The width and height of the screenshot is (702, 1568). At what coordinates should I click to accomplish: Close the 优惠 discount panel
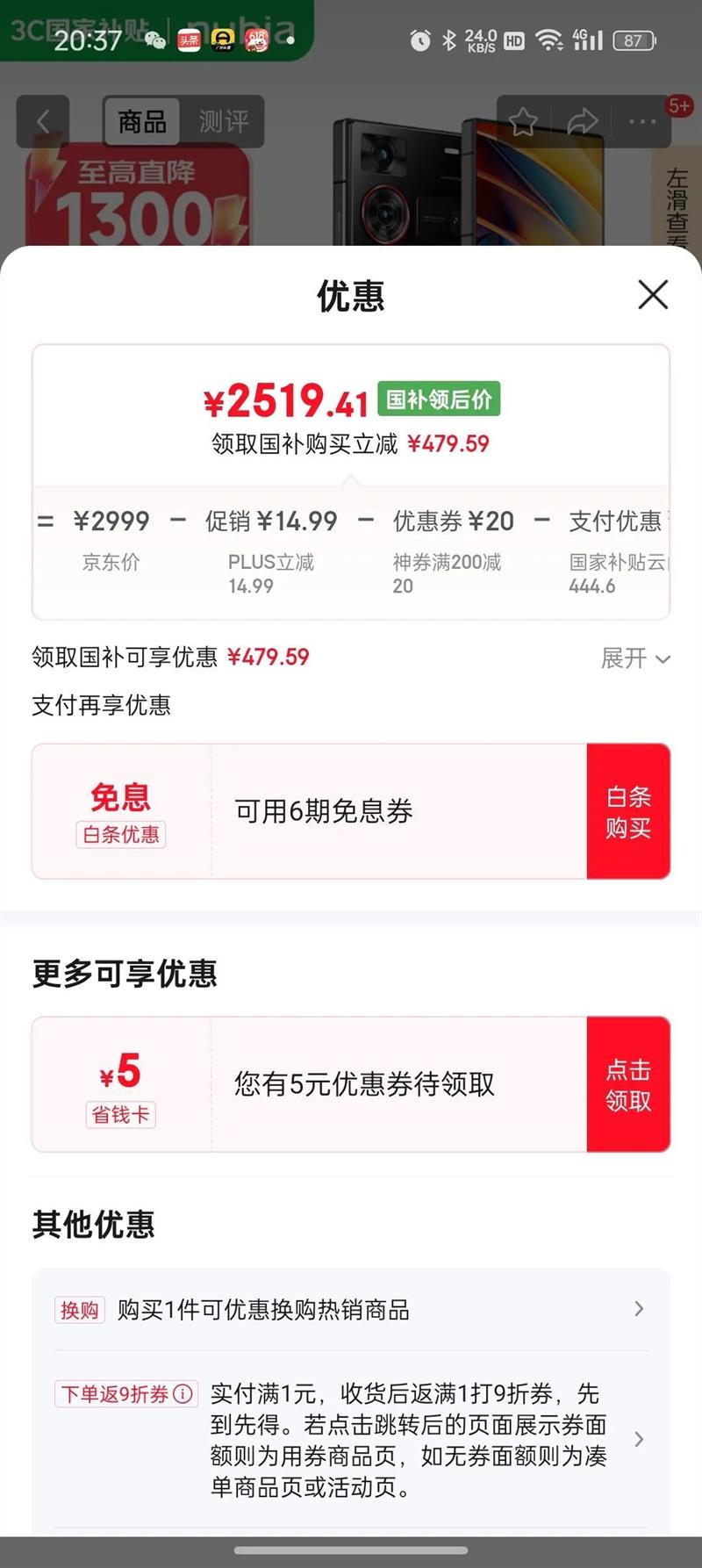(x=653, y=296)
